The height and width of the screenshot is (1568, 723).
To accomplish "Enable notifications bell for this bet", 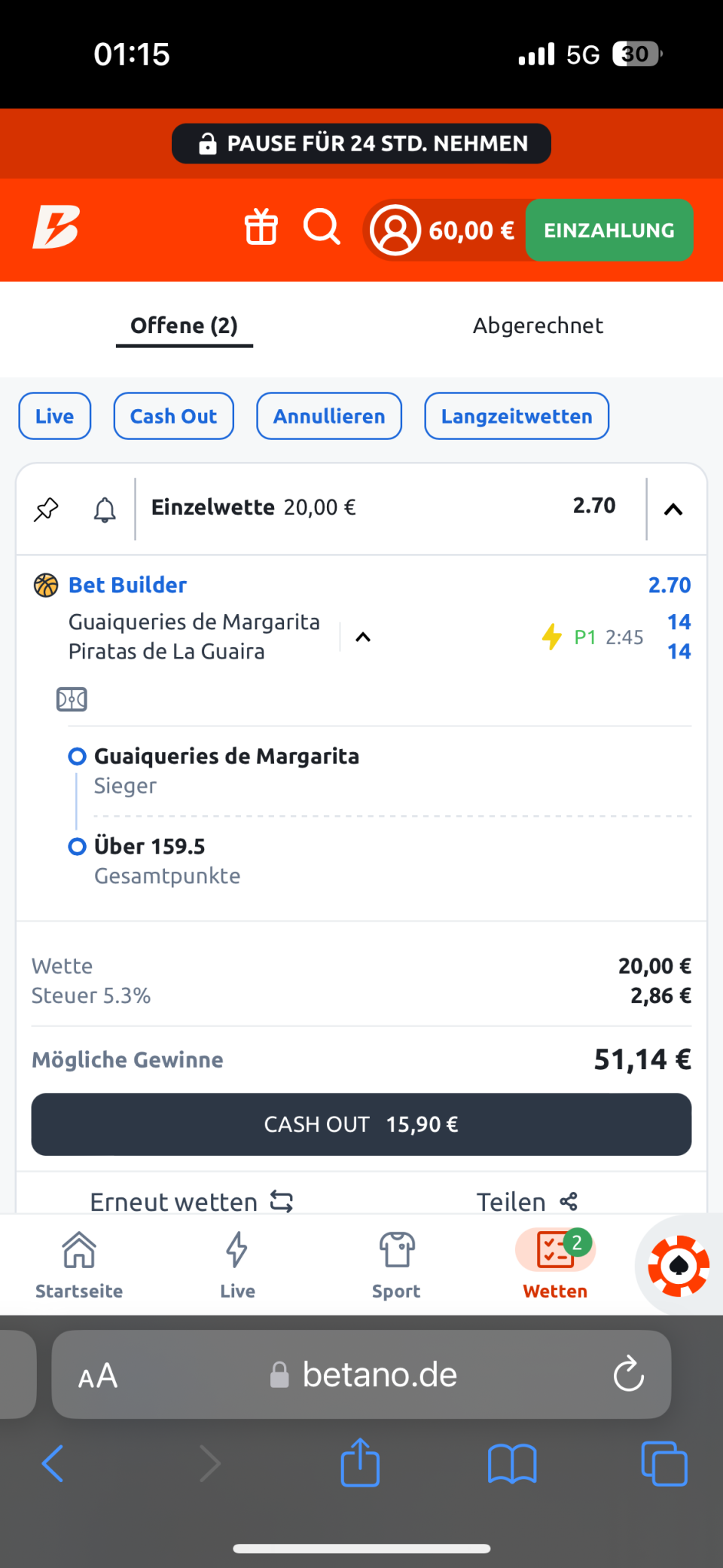I will [x=105, y=509].
